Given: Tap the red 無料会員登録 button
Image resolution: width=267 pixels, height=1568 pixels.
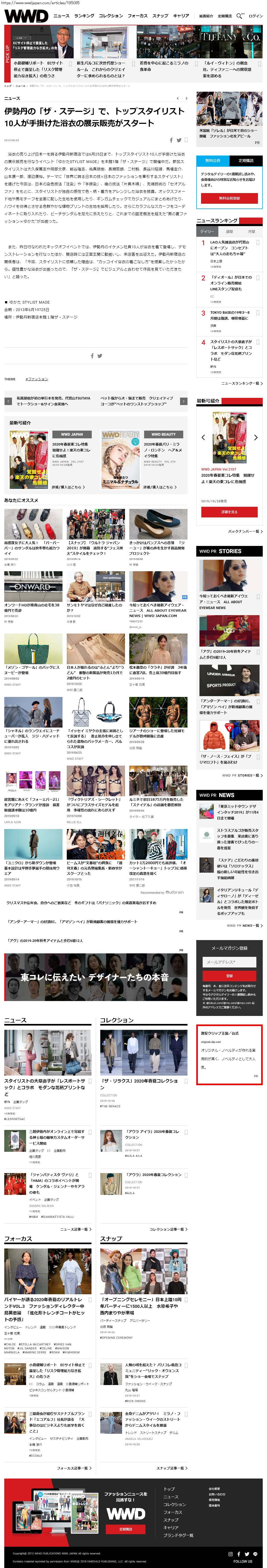Looking at the screenshot, I should tap(229, 198).
